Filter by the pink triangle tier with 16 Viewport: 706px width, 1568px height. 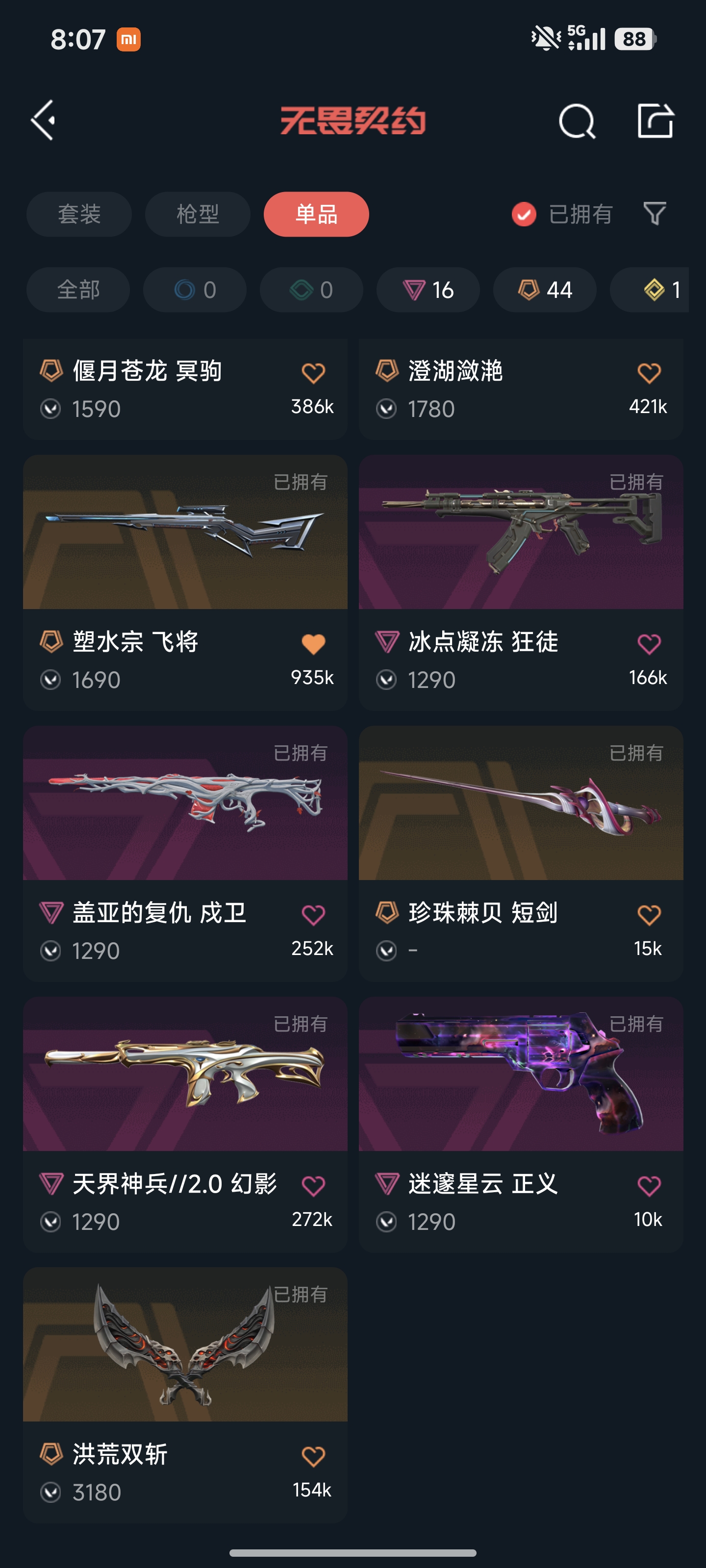coord(428,290)
